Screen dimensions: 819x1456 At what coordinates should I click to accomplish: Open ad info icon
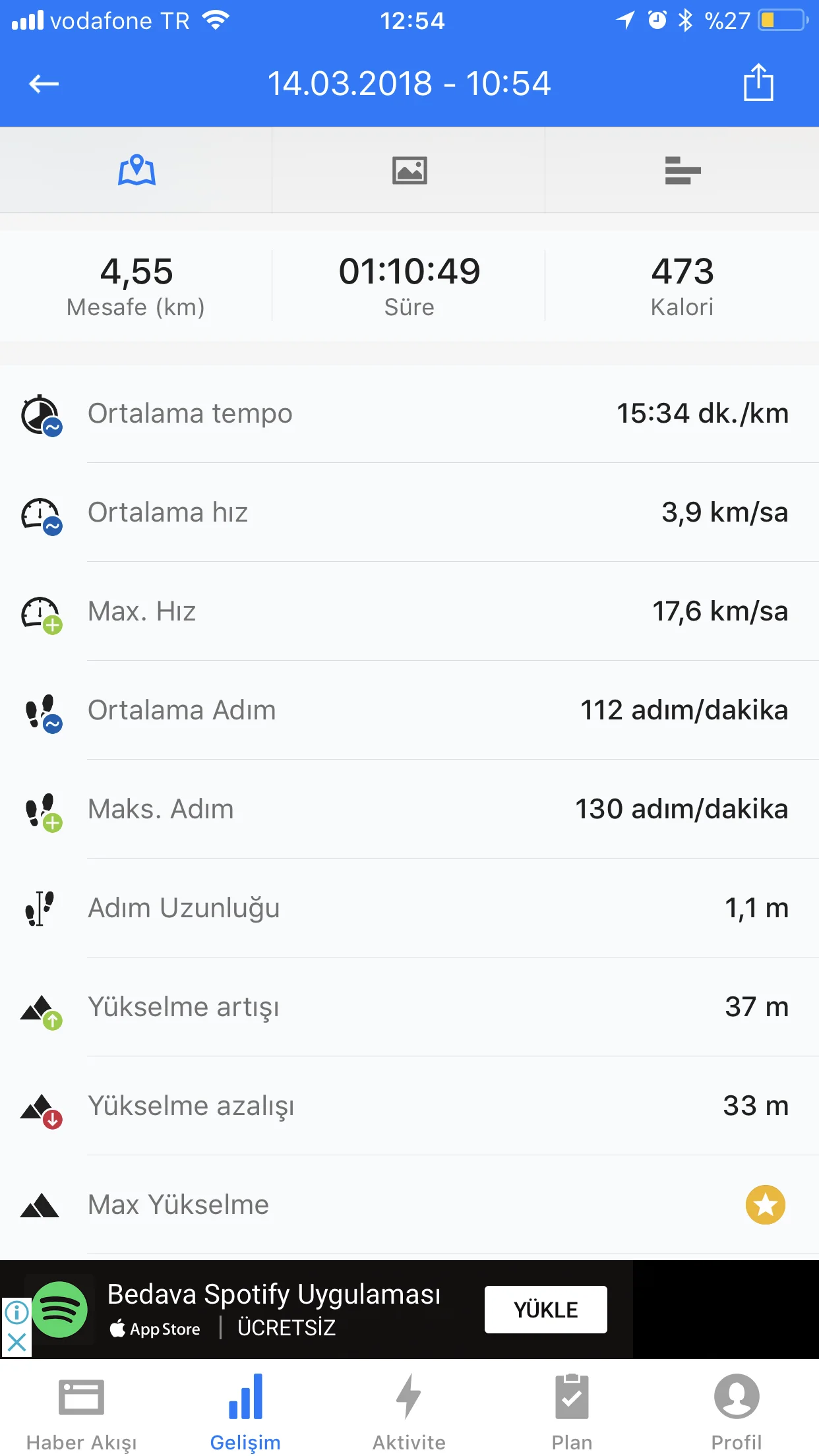[16, 1312]
